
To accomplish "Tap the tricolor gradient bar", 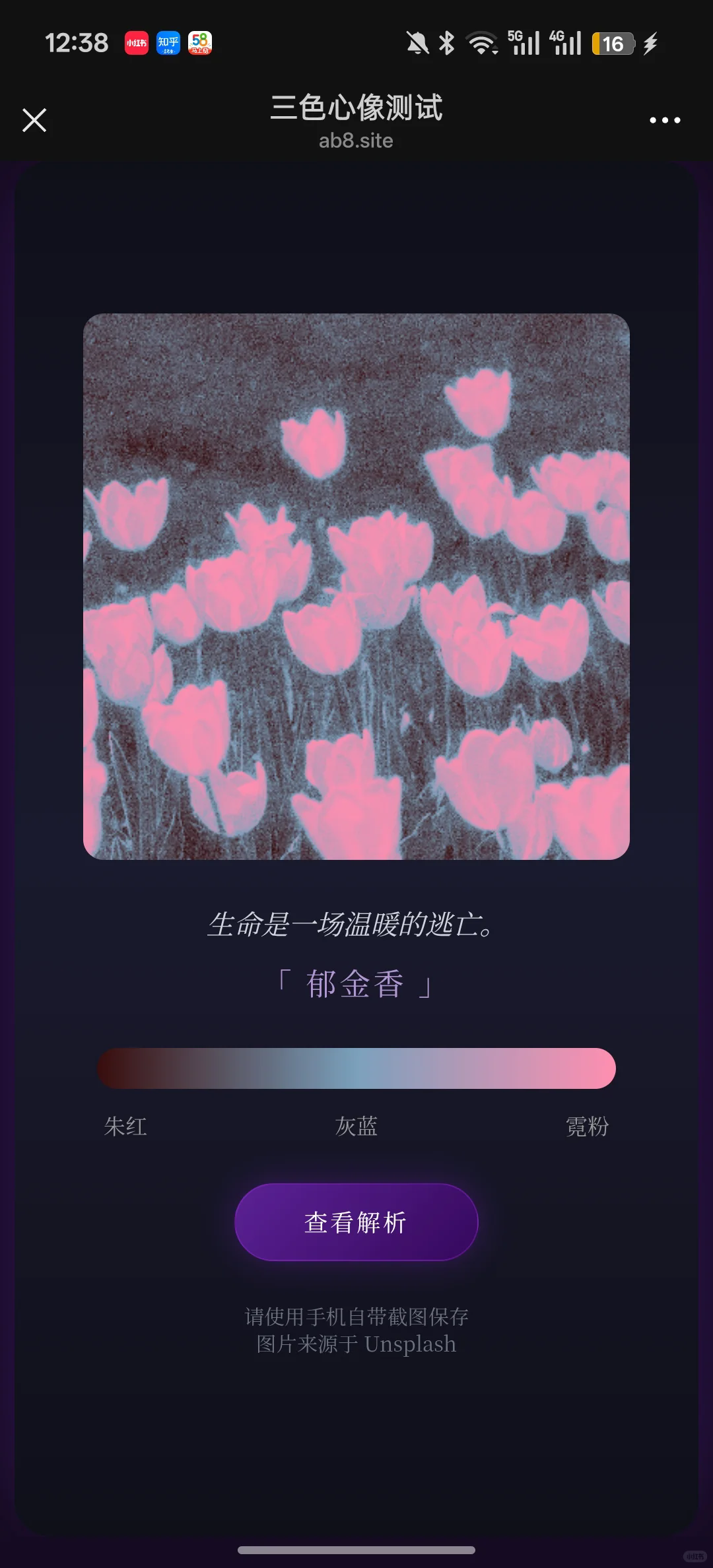I will point(356,1068).
